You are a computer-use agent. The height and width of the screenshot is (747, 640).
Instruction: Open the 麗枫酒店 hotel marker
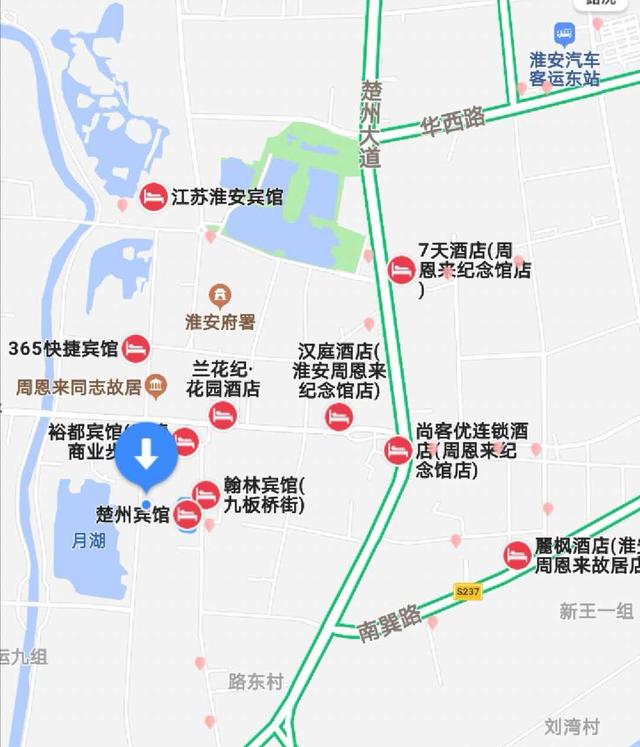point(517,556)
